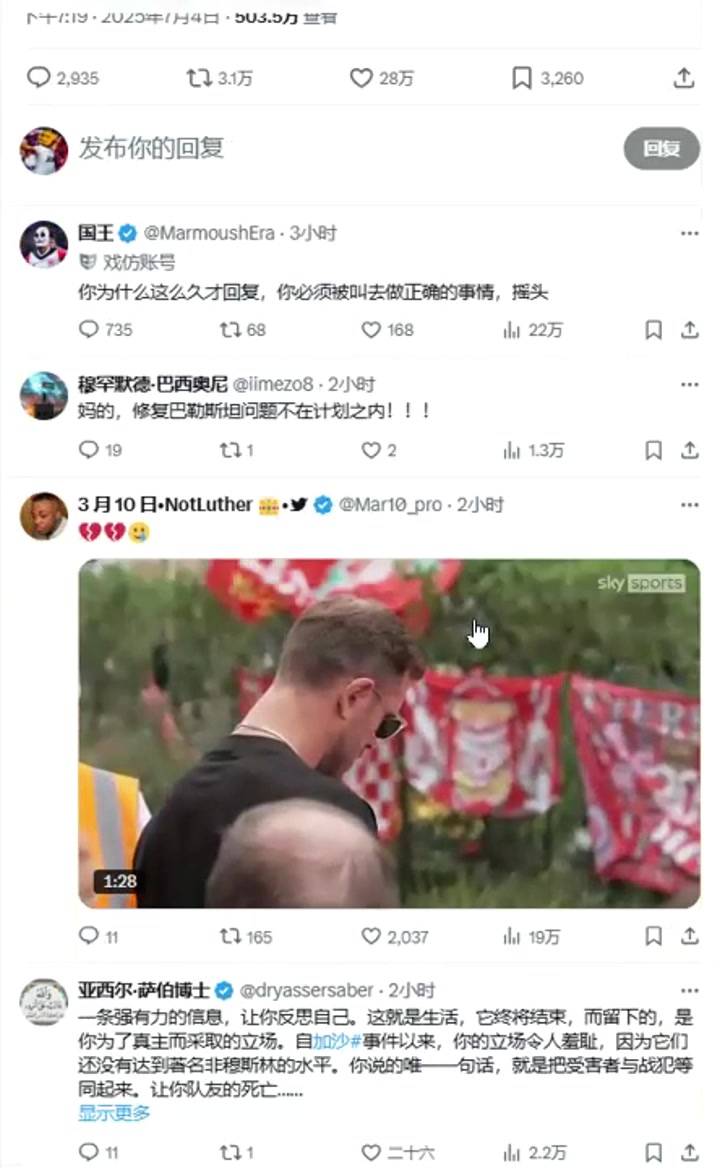Like the main post with 28万 likes

(x=361, y=78)
